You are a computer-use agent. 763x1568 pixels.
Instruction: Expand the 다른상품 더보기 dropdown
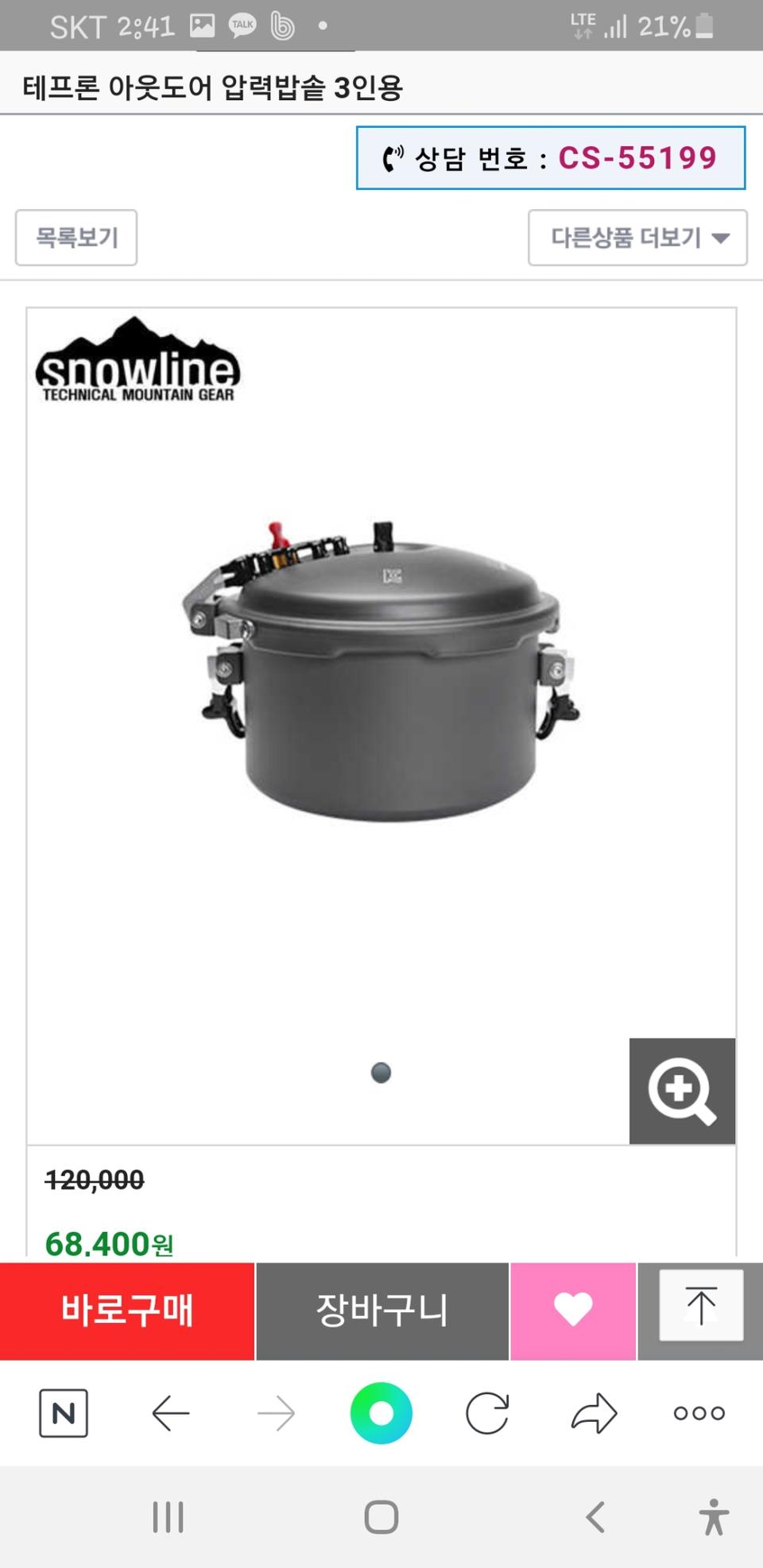pyautogui.click(x=637, y=238)
